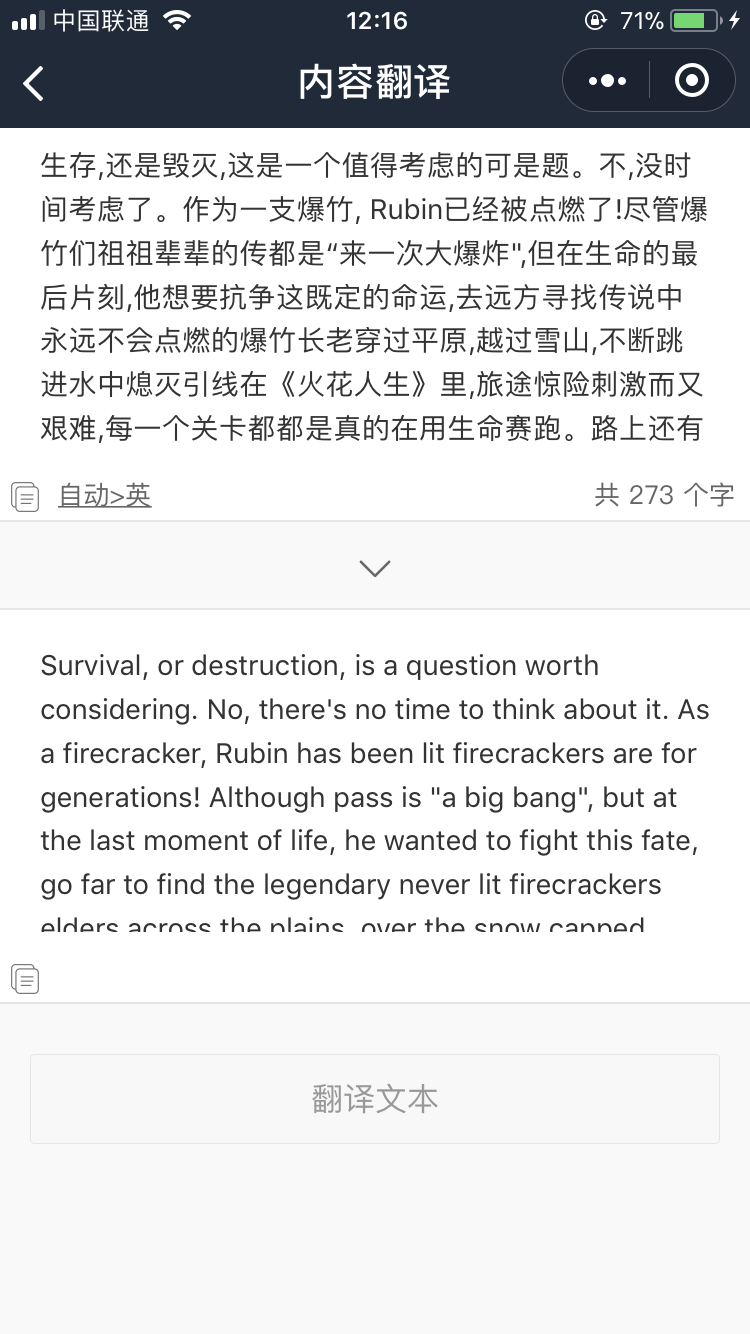Collapse the panel with the down chevron

pyautogui.click(x=375, y=567)
